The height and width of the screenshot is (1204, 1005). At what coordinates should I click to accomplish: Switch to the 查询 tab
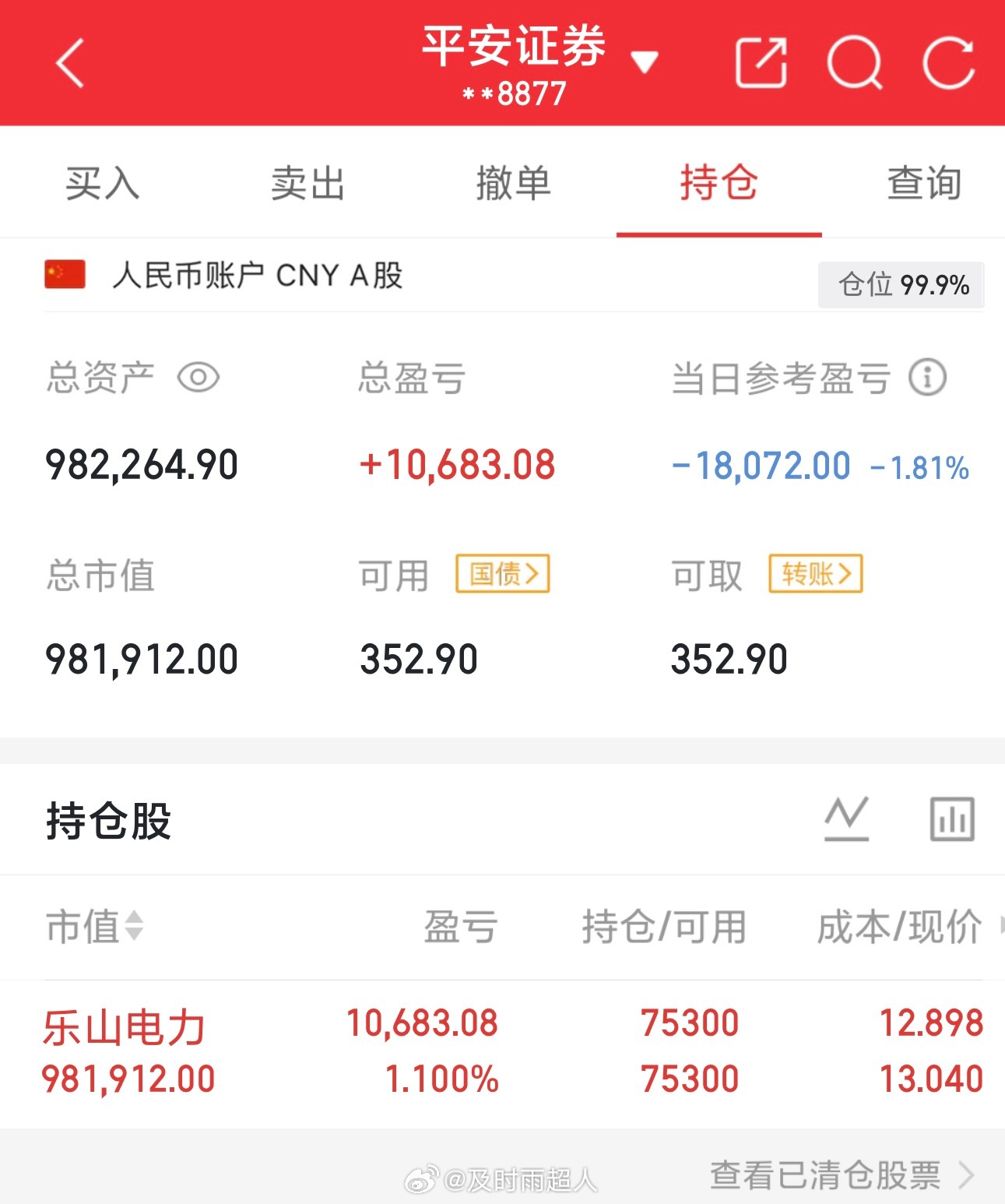(x=923, y=184)
